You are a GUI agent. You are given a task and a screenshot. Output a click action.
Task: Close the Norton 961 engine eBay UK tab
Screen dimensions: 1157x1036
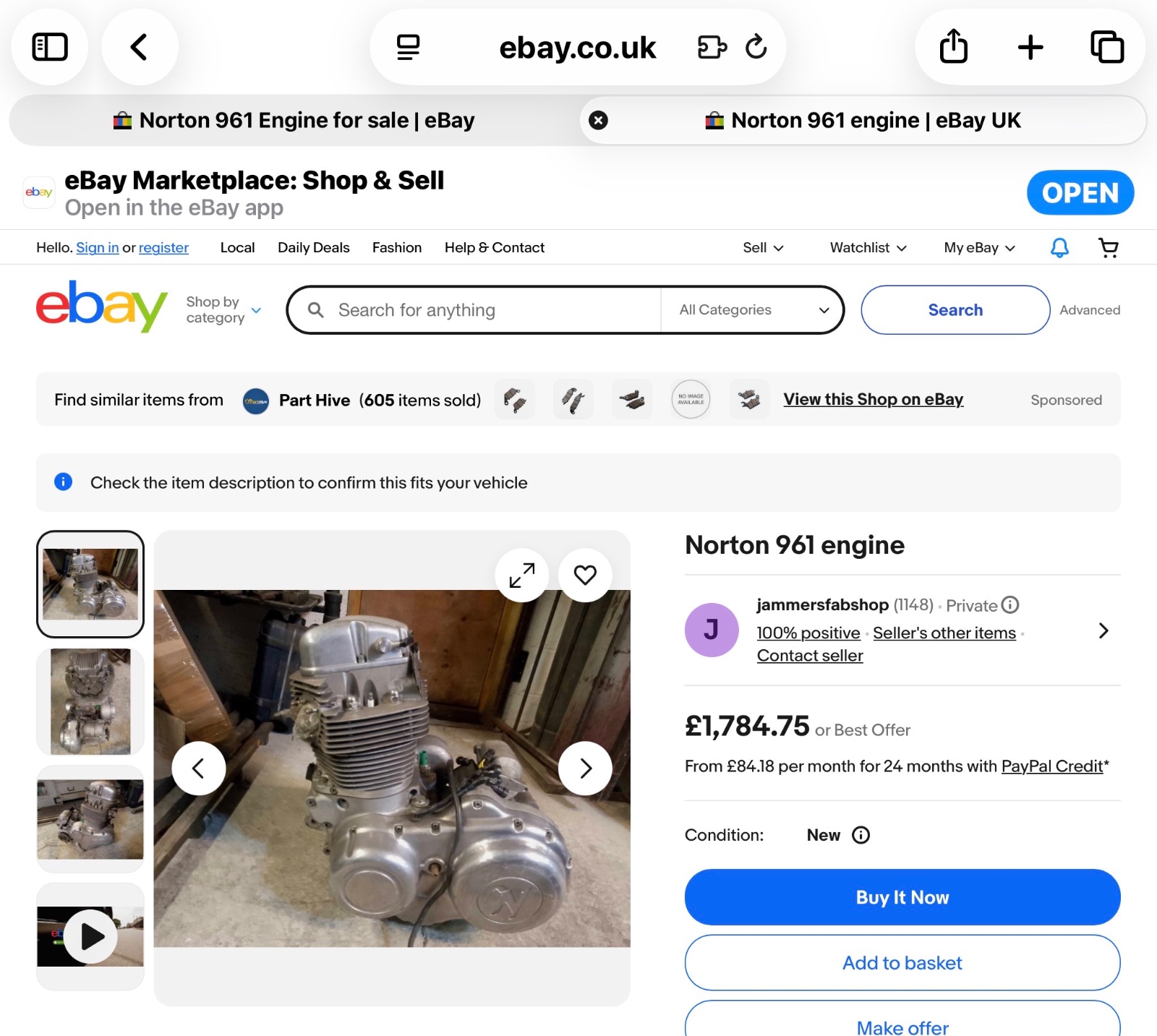(x=598, y=120)
